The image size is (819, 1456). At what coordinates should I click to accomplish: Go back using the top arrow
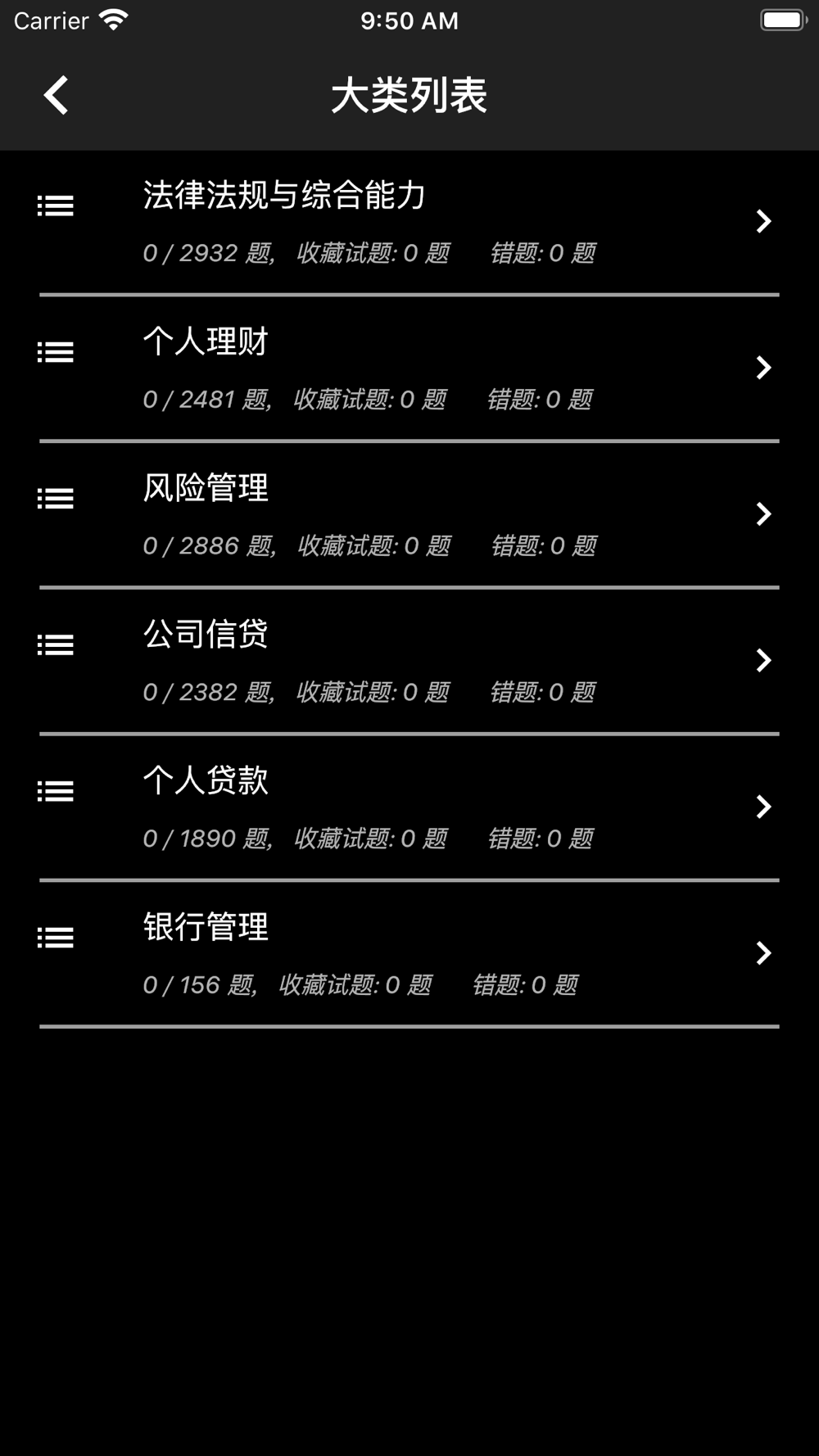(x=56, y=95)
